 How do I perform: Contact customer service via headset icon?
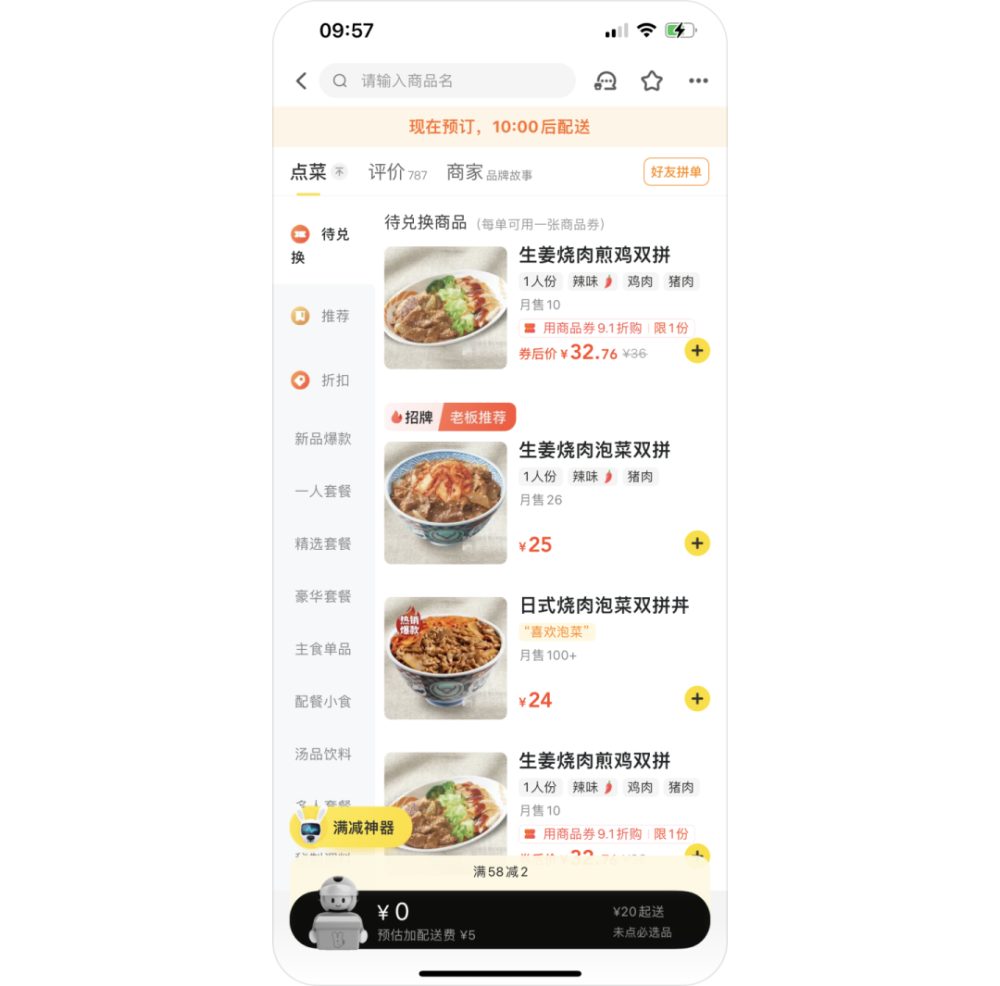tap(605, 81)
